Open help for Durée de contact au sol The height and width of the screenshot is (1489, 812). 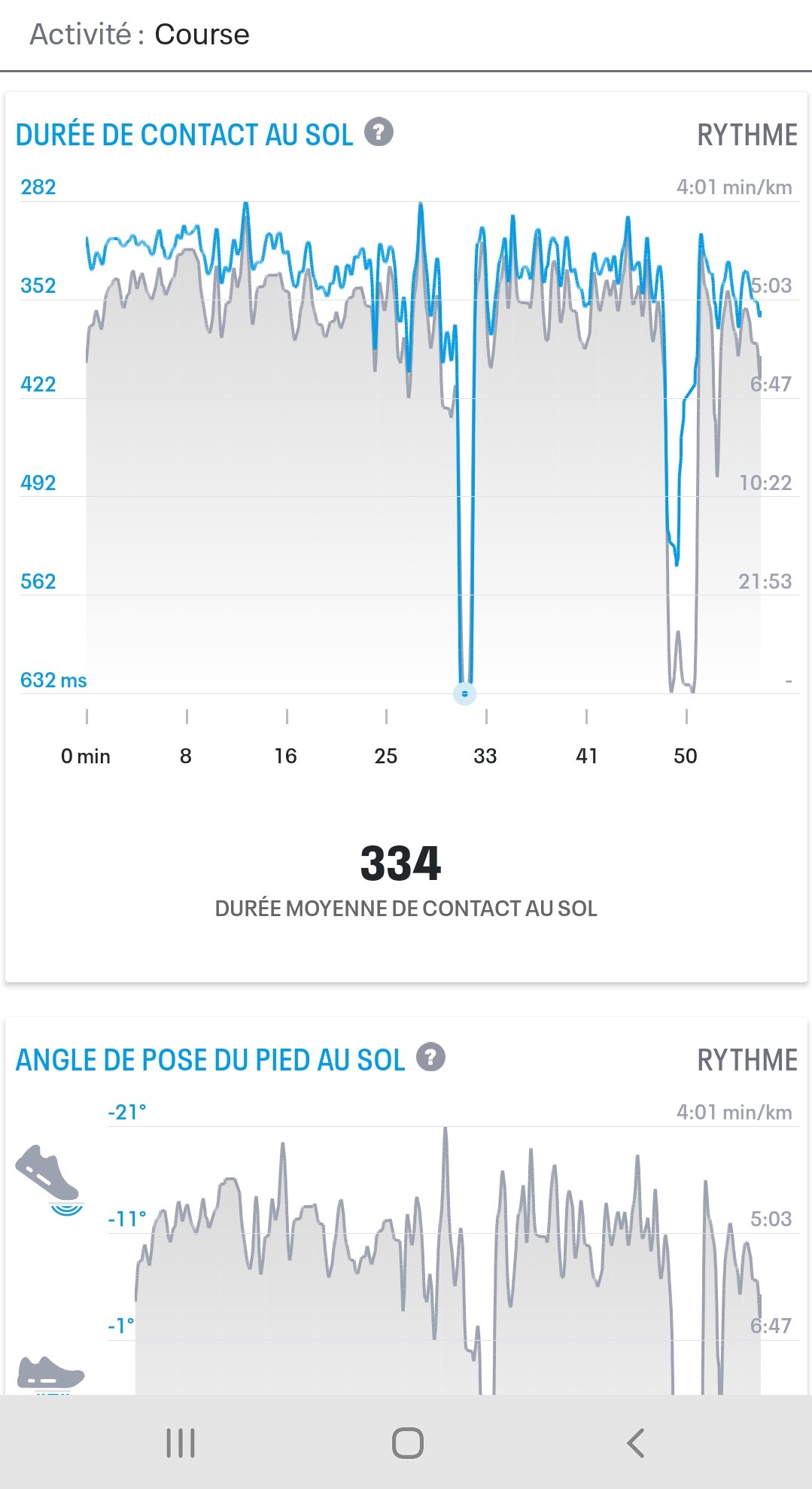point(379,132)
